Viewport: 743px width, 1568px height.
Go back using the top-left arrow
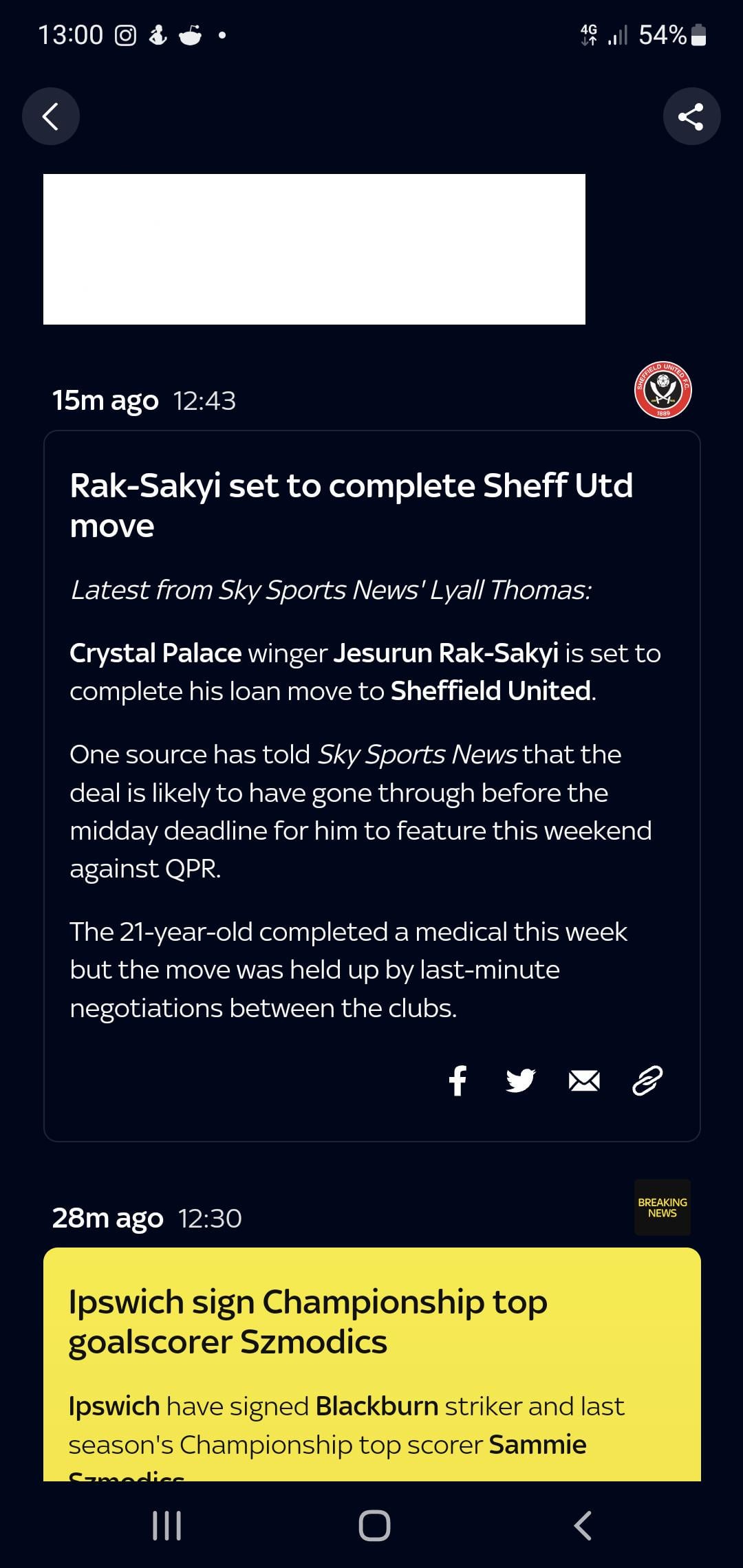point(51,116)
